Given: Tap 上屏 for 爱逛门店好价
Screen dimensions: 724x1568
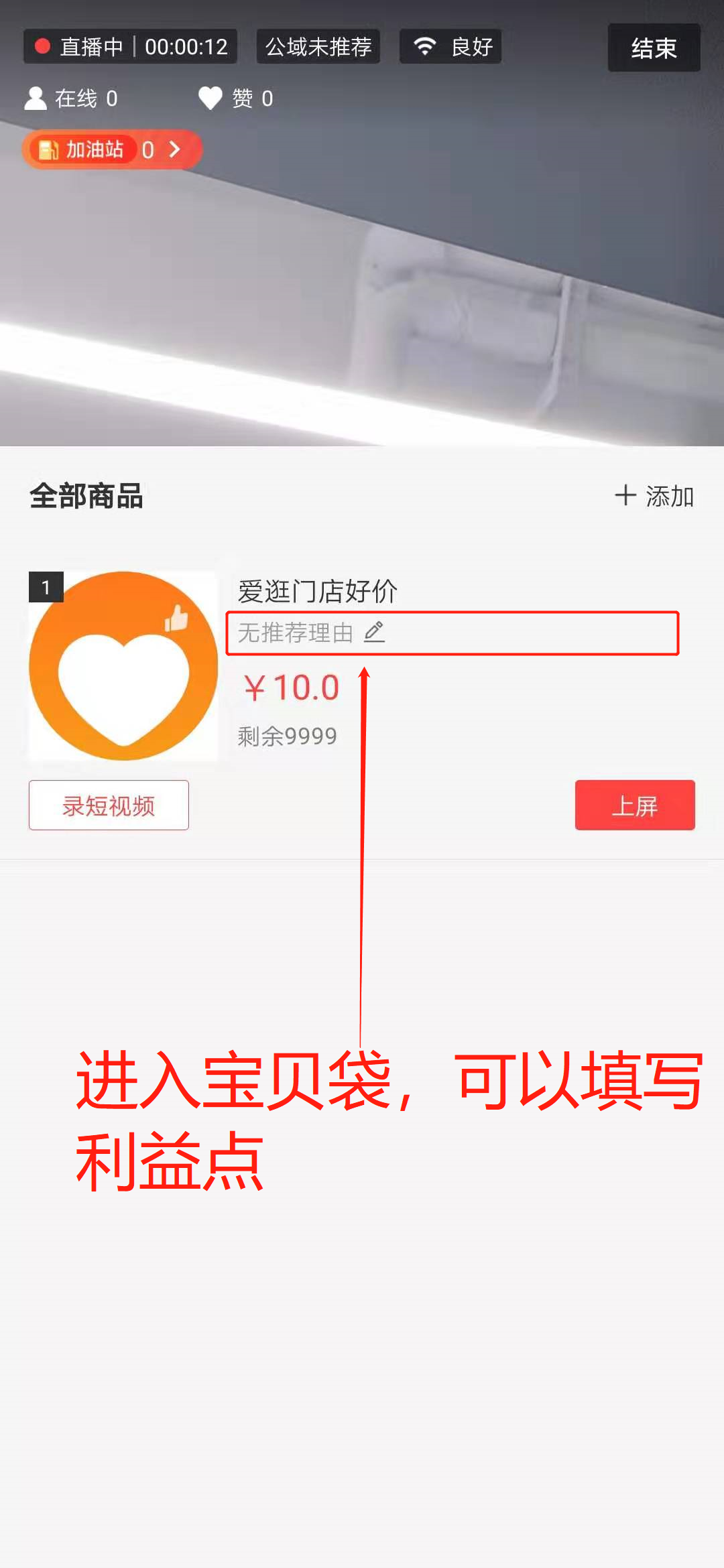Looking at the screenshot, I should click(634, 805).
